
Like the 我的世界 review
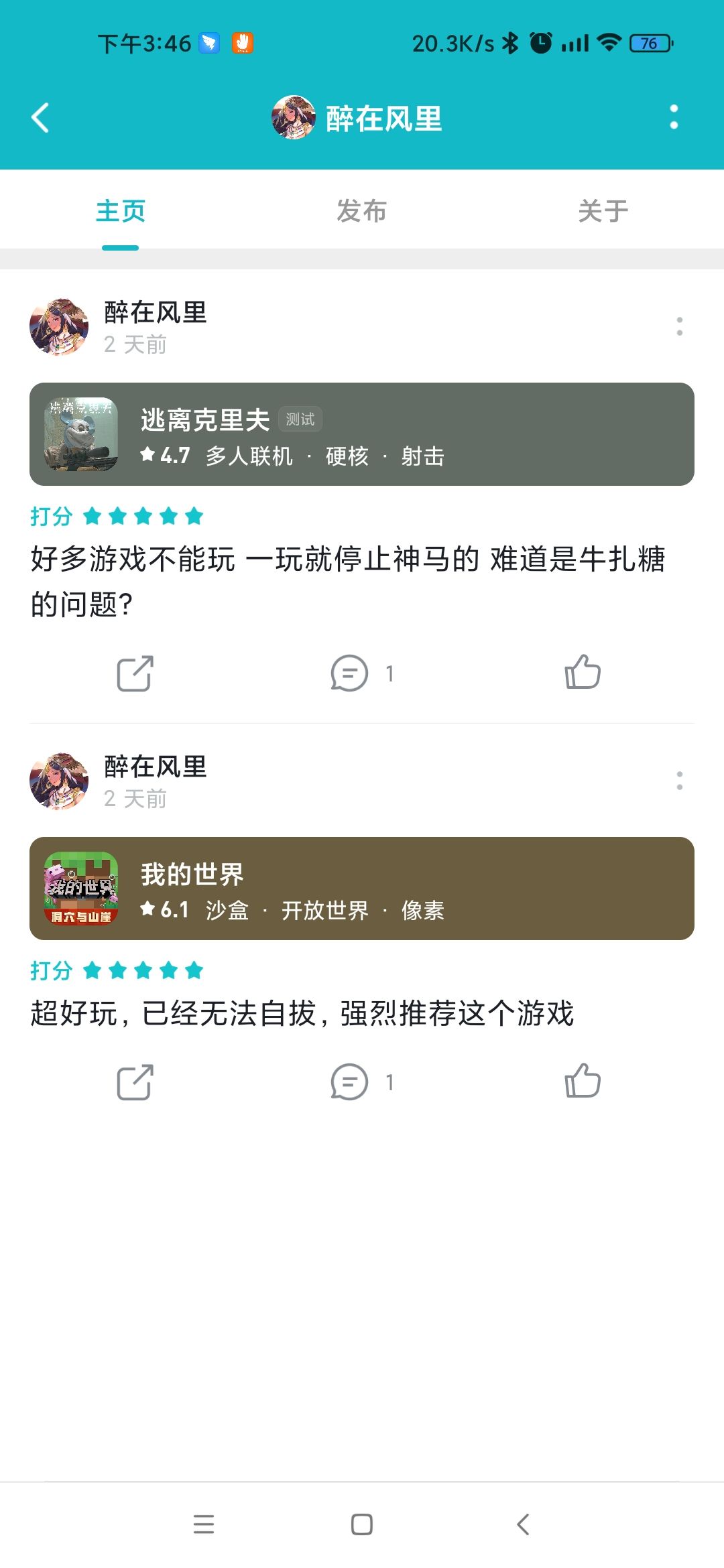583,1080
